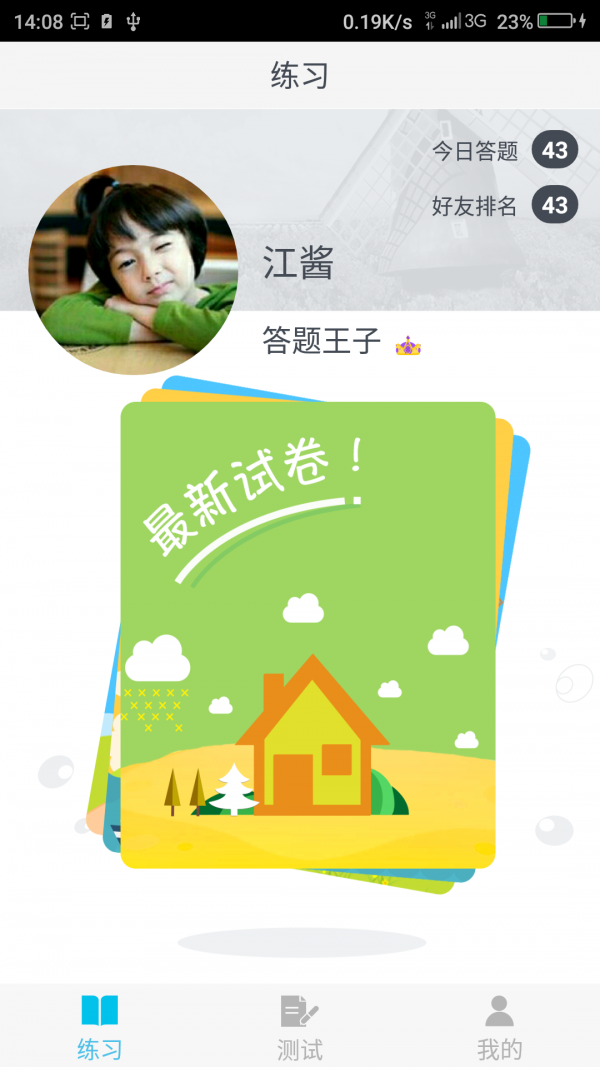The height and width of the screenshot is (1067, 600).
Task: Open the 最新试卷 card
Action: tap(308, 634)
